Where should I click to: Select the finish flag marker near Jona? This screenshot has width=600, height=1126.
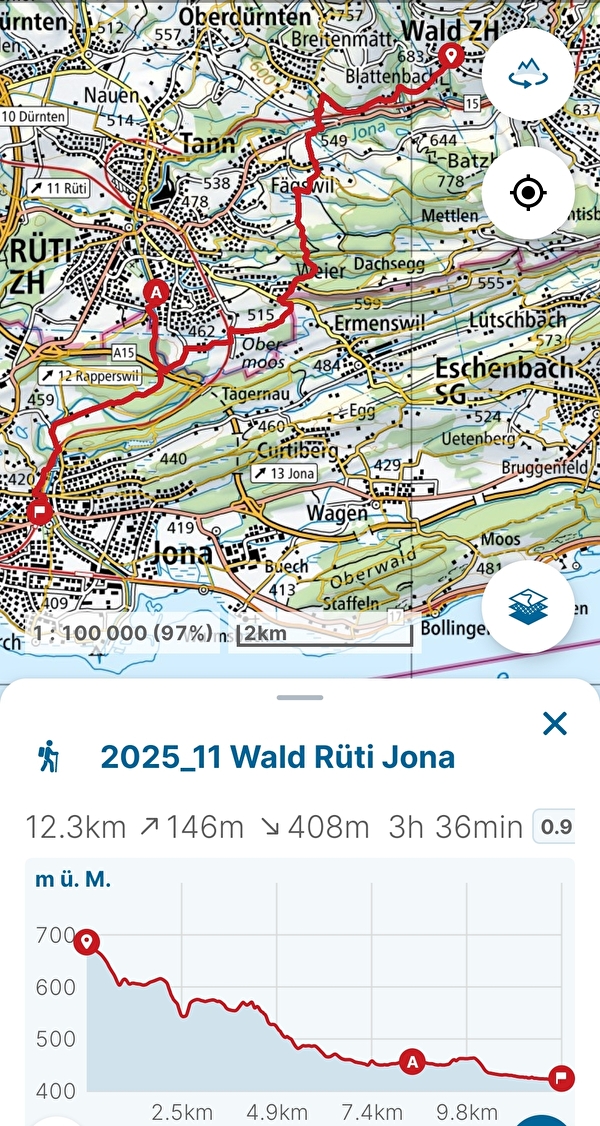coord(40,512)
